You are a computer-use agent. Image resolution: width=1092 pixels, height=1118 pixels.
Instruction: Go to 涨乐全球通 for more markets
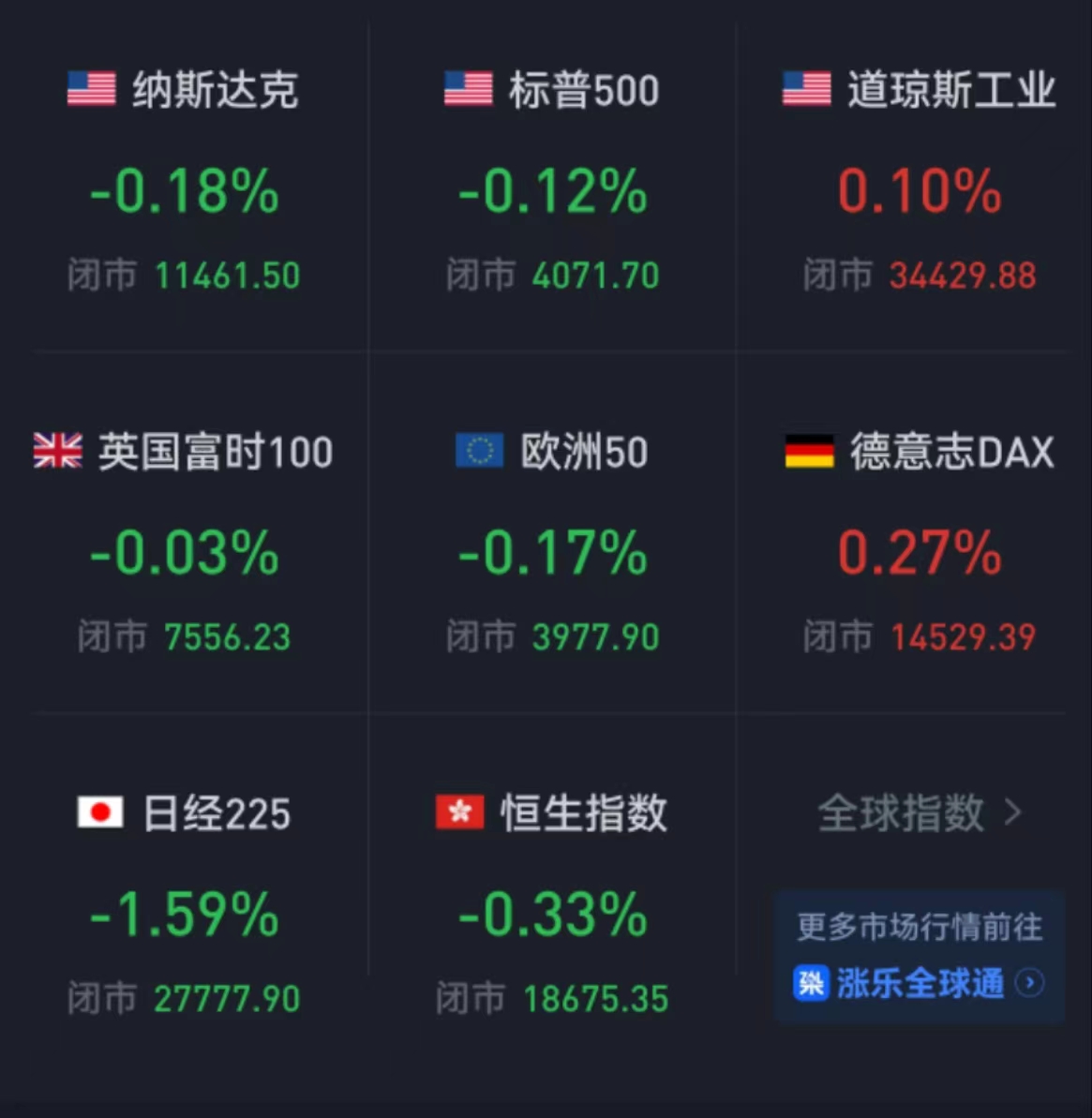919,983
